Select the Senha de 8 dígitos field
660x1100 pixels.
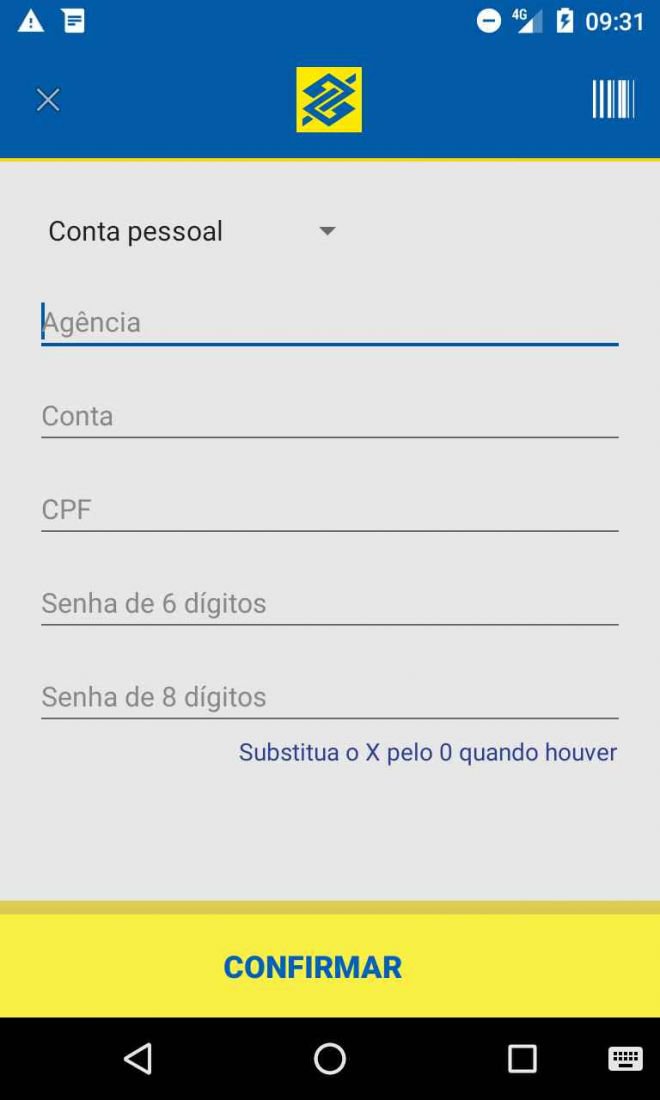coord(330,697)
